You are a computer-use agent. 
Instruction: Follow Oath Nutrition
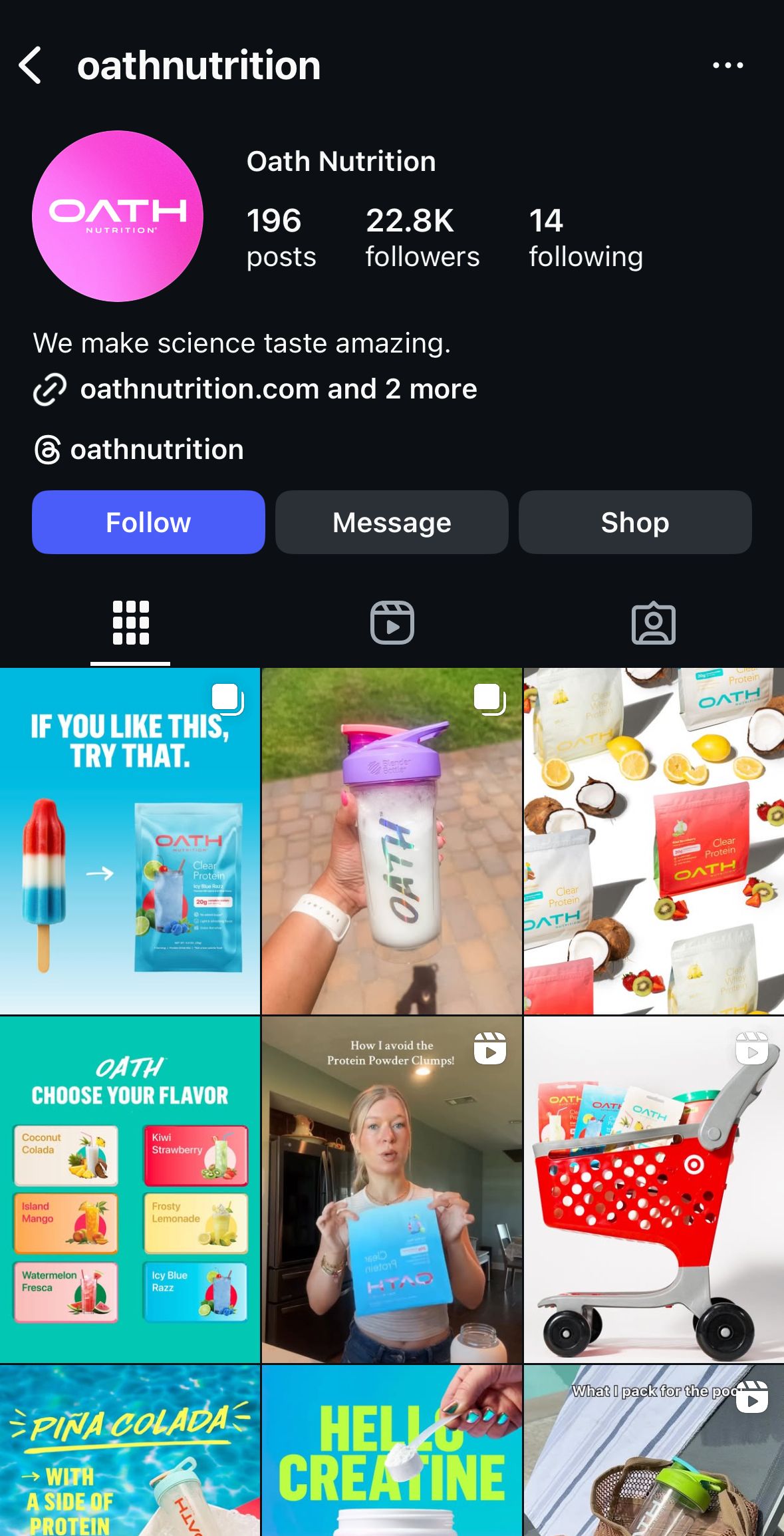(x=148, y=522)
